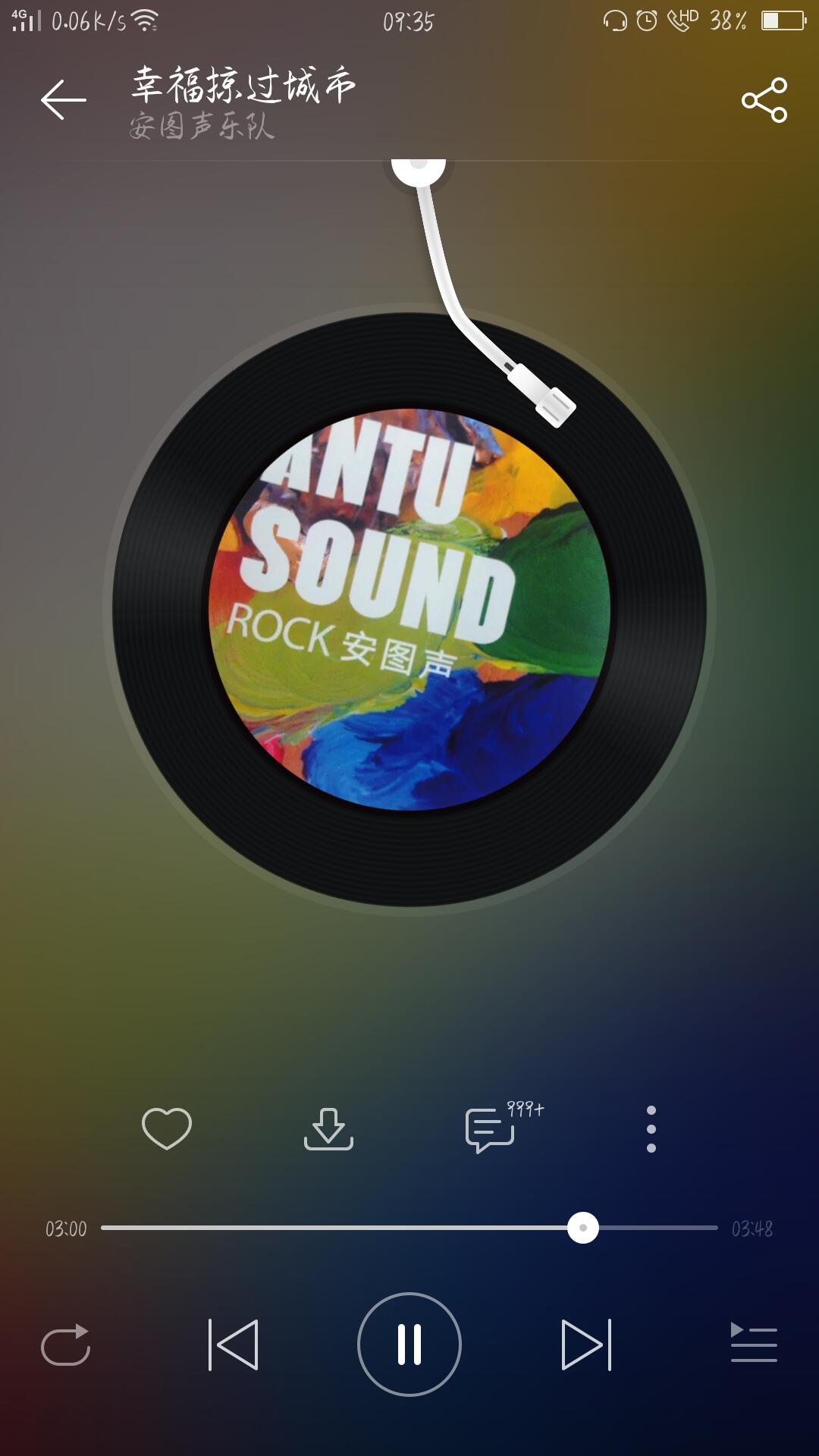Viewport: 819px width, 1456px height.
Task: Tap the vinyl album cover
Action: click(409, 609)
